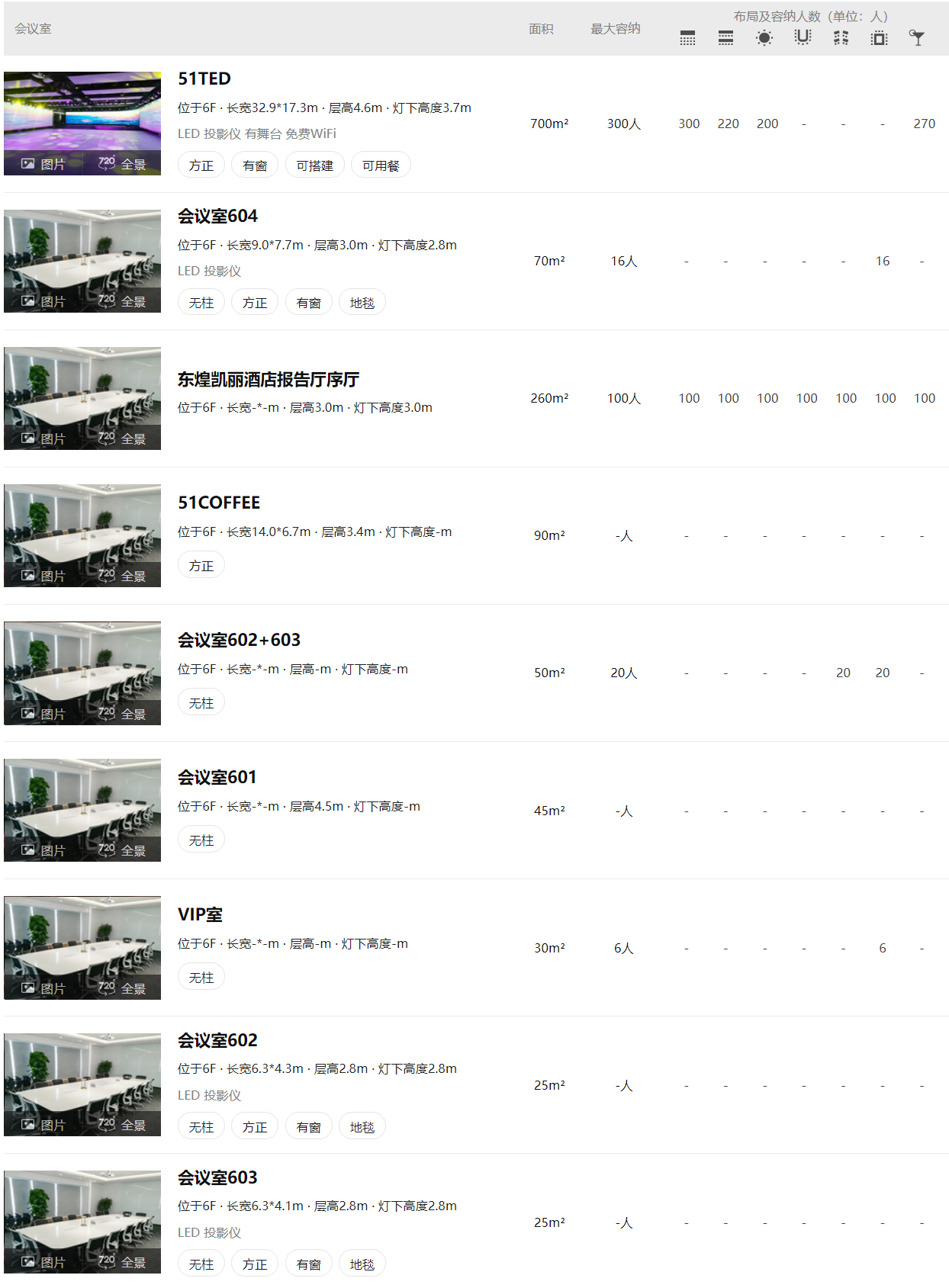
Task: Open photos of 51COFFEE
Action: pyautogui.click(x=43, y=576)
